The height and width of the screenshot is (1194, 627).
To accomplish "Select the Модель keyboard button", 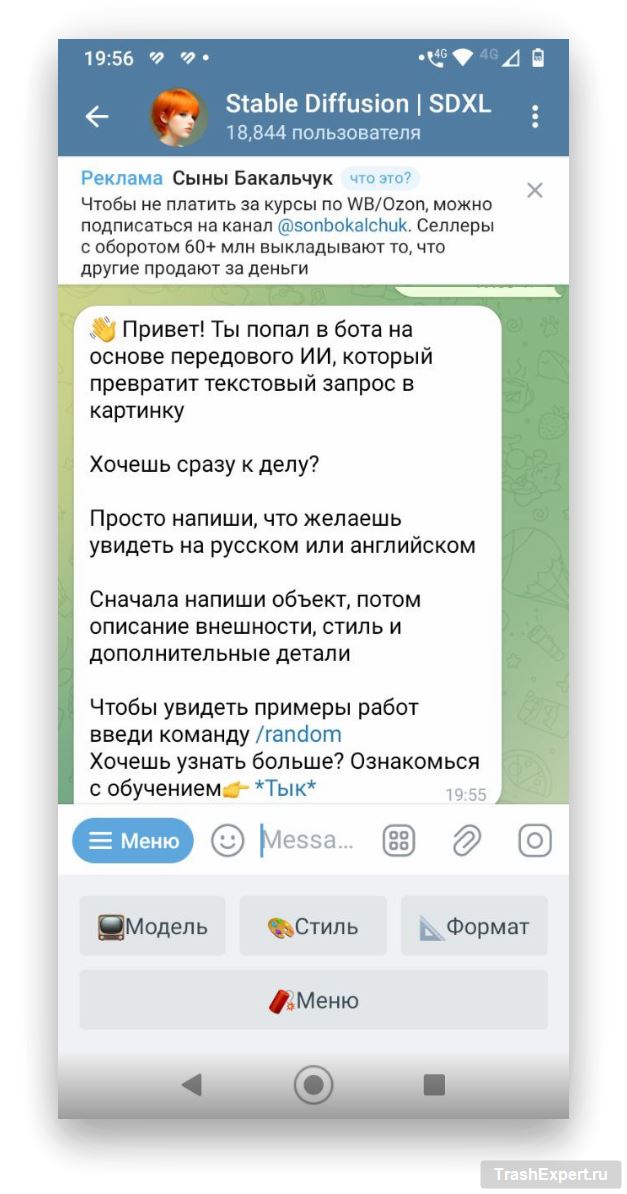I will coord(152,926).
